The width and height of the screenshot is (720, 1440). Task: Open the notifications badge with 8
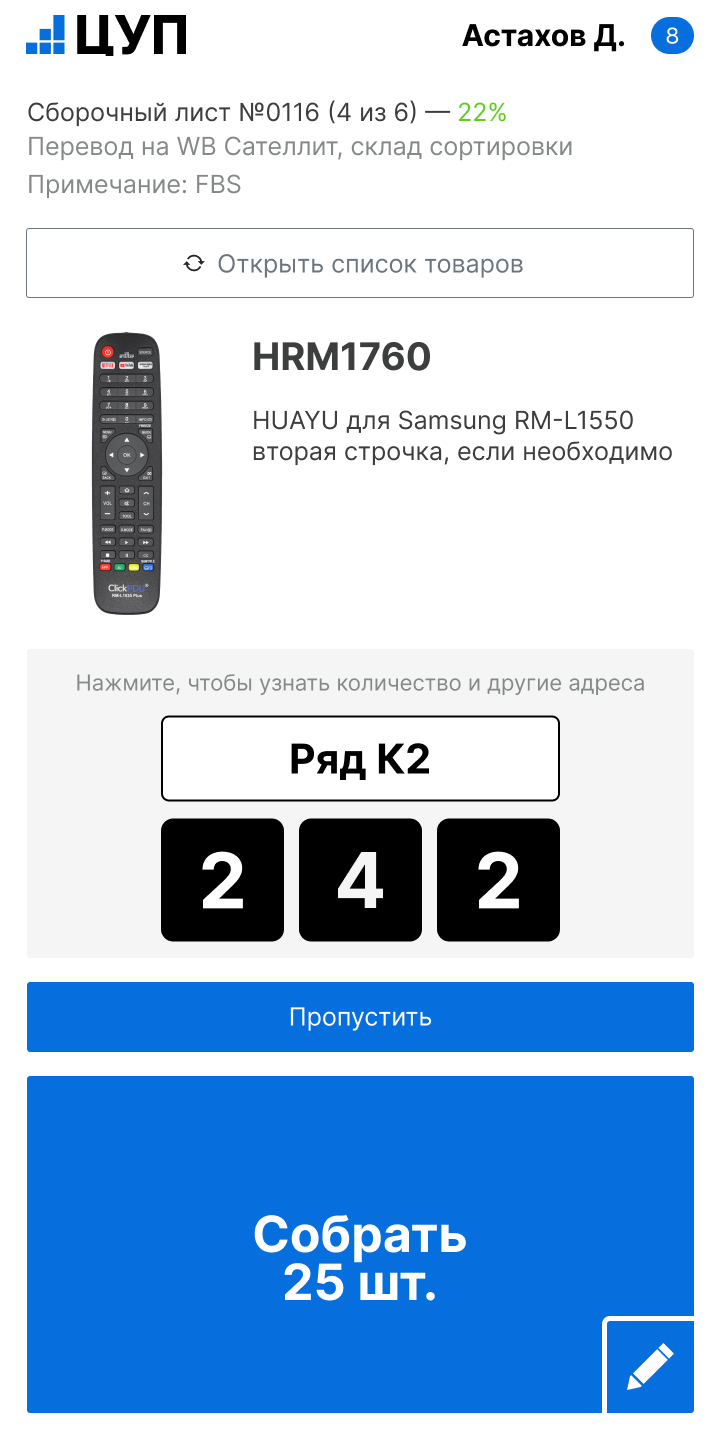(x=672, y=37)
